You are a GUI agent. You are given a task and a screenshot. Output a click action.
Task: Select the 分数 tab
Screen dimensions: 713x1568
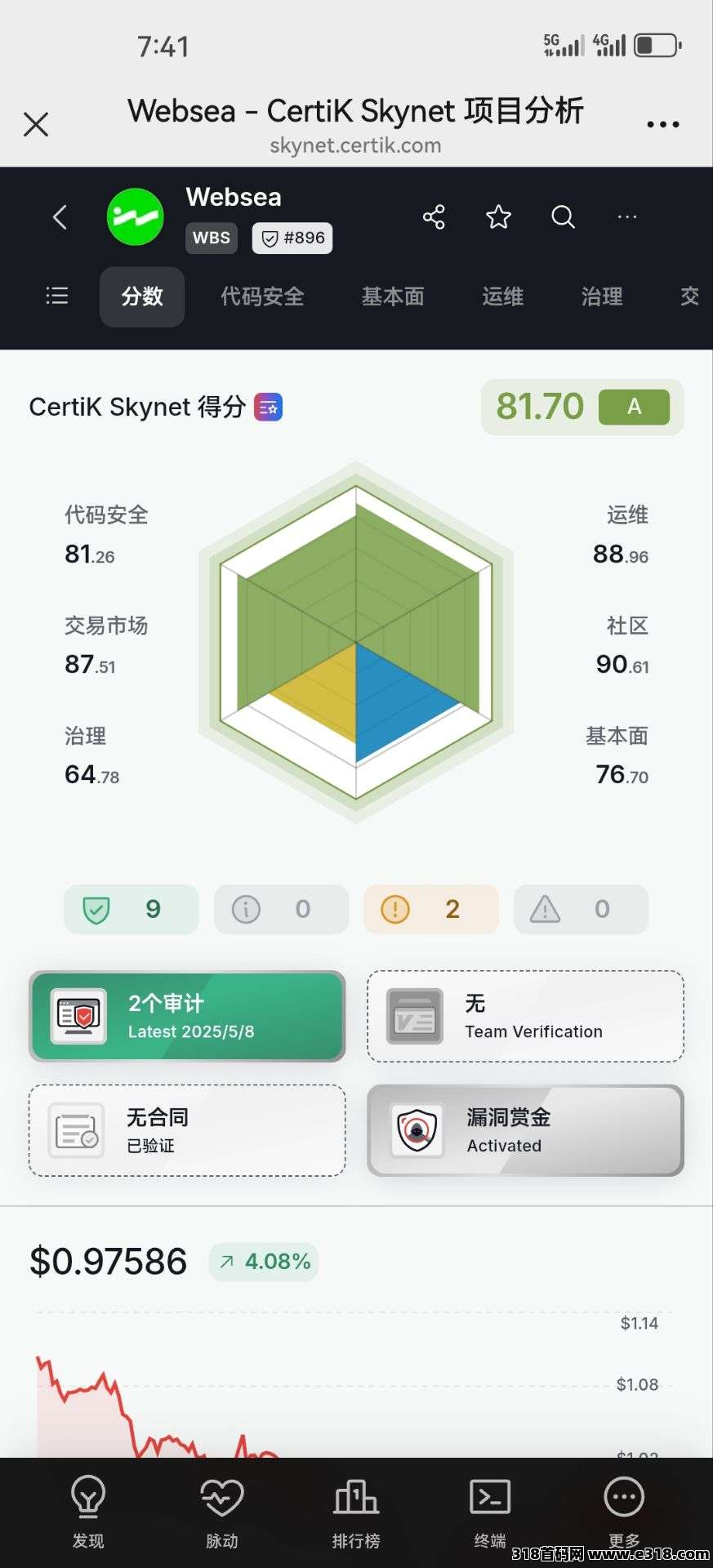click(x=142, y=296)
